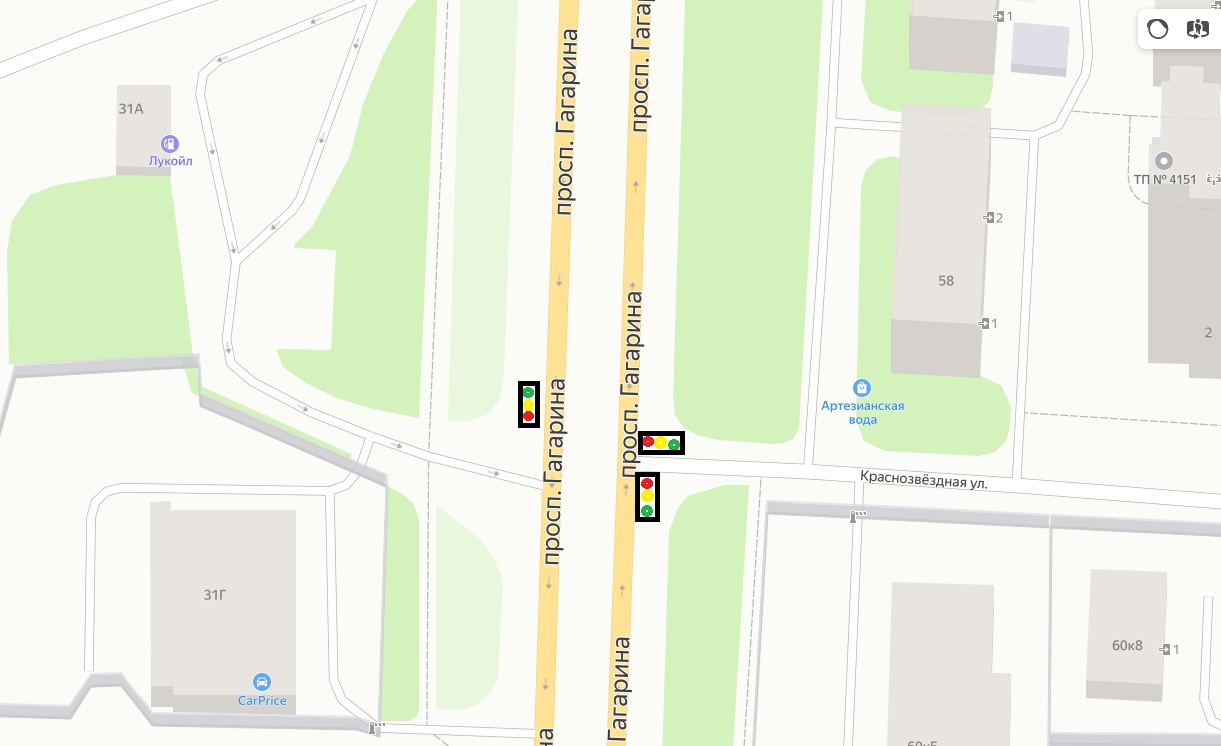Image resolution: width=1221 pixels, height=746 pixels.
Task: Open the CarPrice place marker
Action: tap(262, 682)
